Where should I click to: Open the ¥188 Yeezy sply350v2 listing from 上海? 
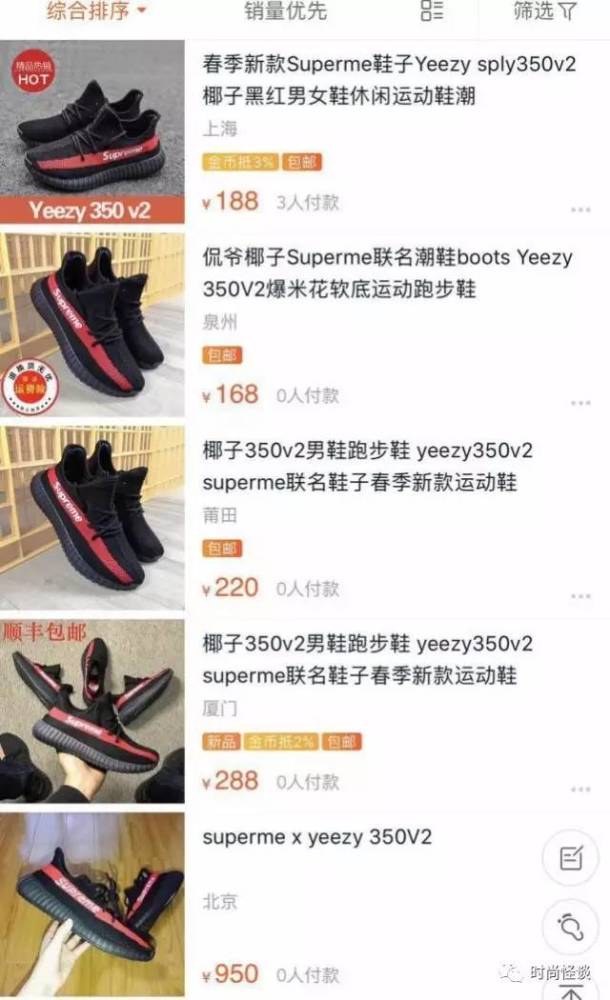(388, 83)
